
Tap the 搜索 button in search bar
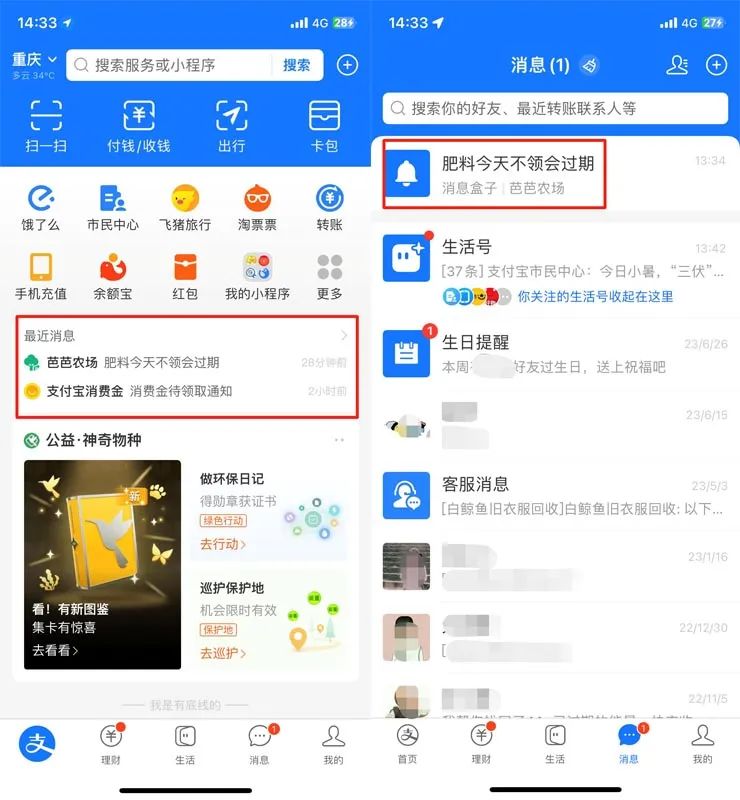click(297, 65)
